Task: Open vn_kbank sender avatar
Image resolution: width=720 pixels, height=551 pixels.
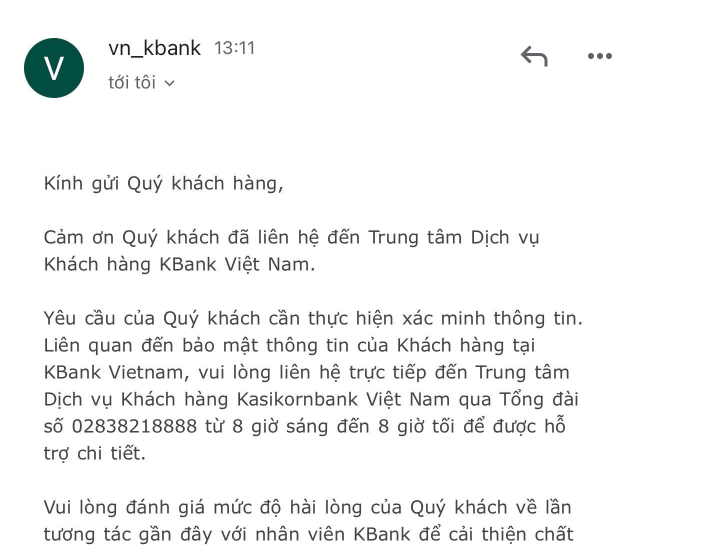Action: point(54,68)
